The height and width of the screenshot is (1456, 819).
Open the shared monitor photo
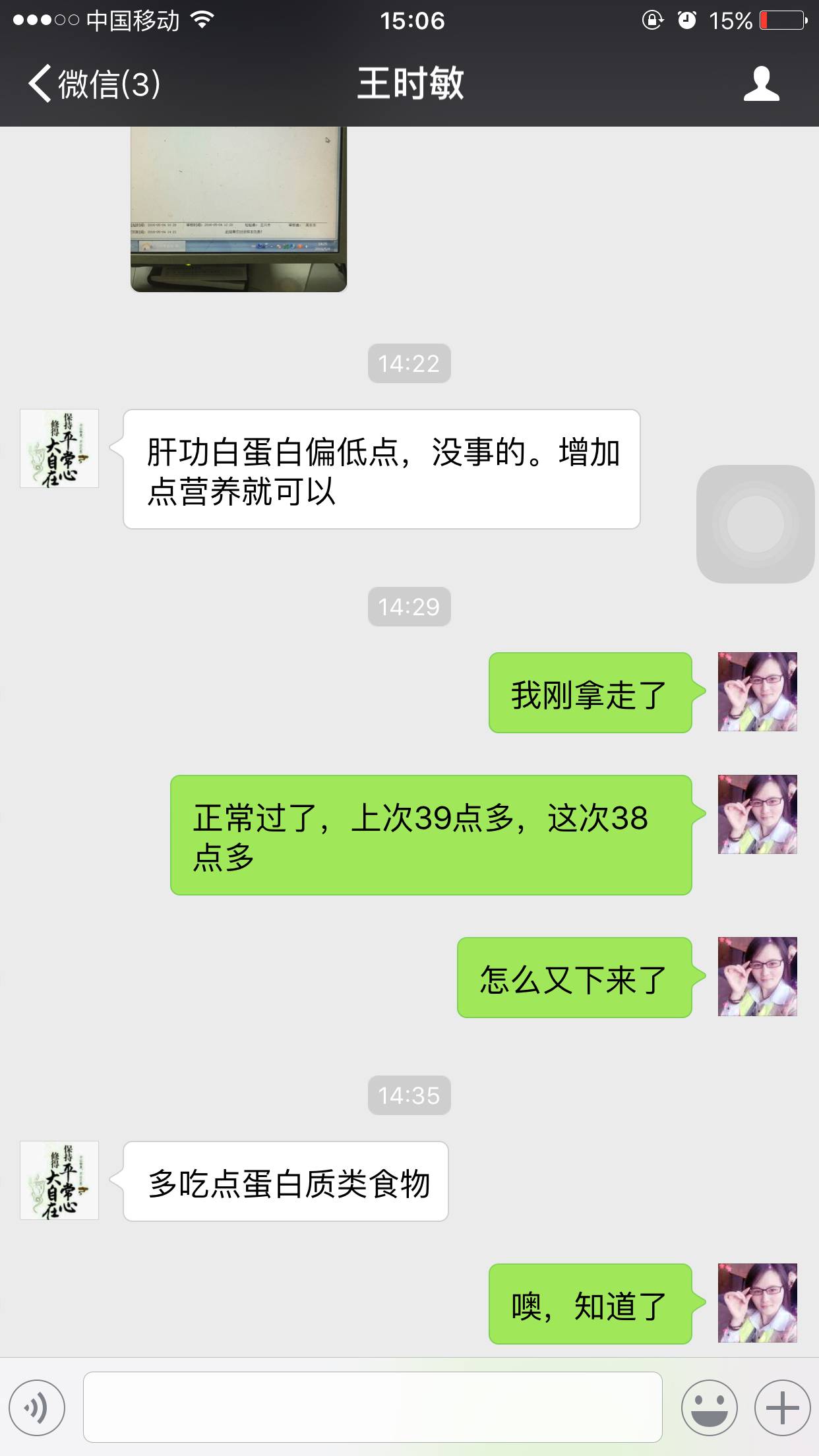[238, 208]
